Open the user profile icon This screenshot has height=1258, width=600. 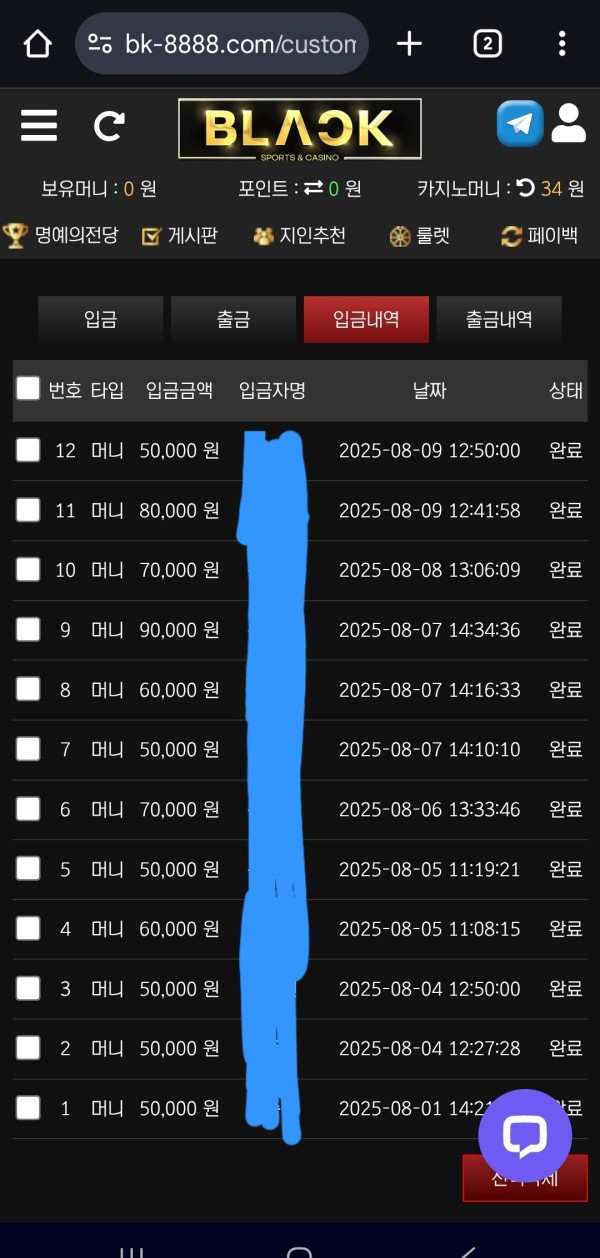[569, 124]
